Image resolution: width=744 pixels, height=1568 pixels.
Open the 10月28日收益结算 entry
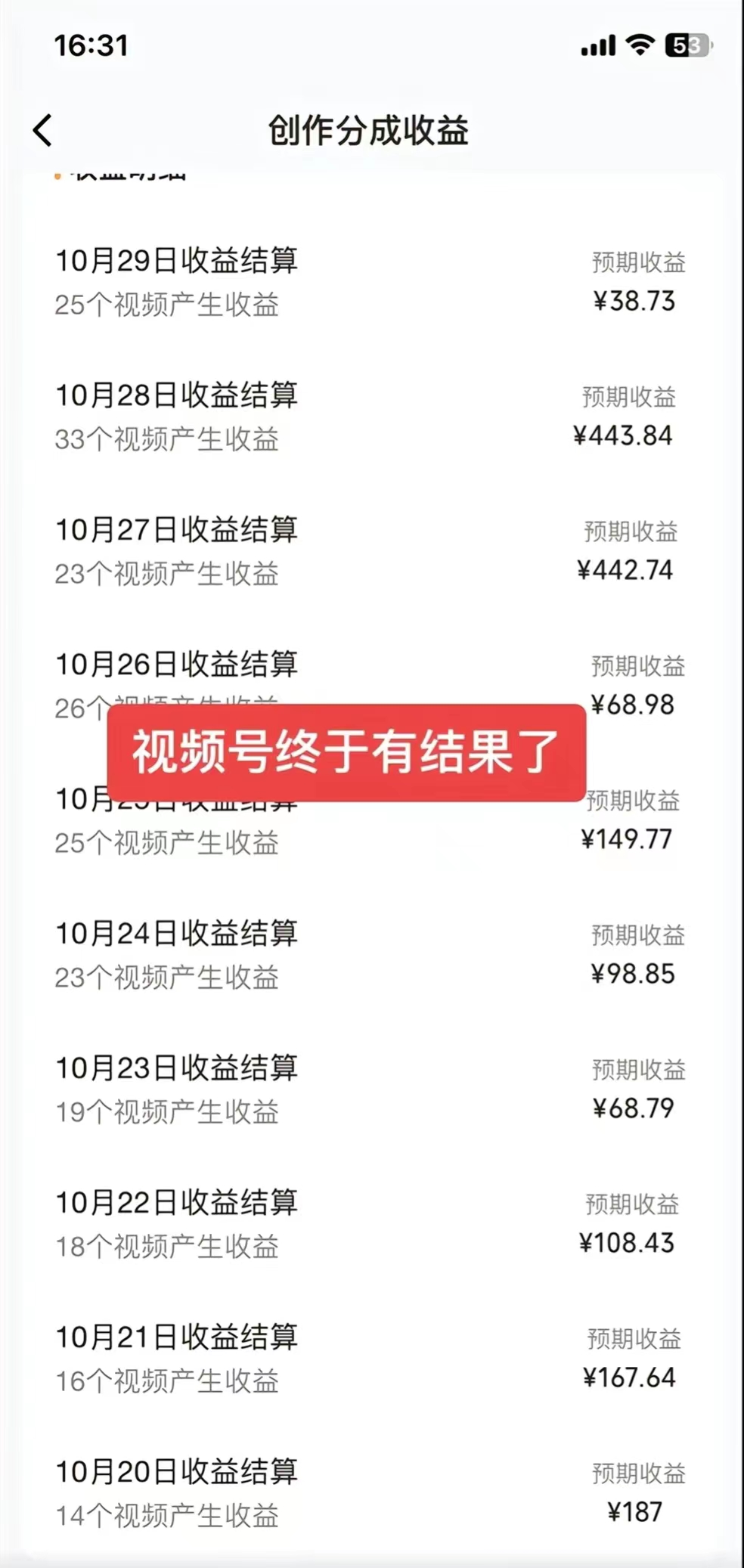[x=176, y=396]
